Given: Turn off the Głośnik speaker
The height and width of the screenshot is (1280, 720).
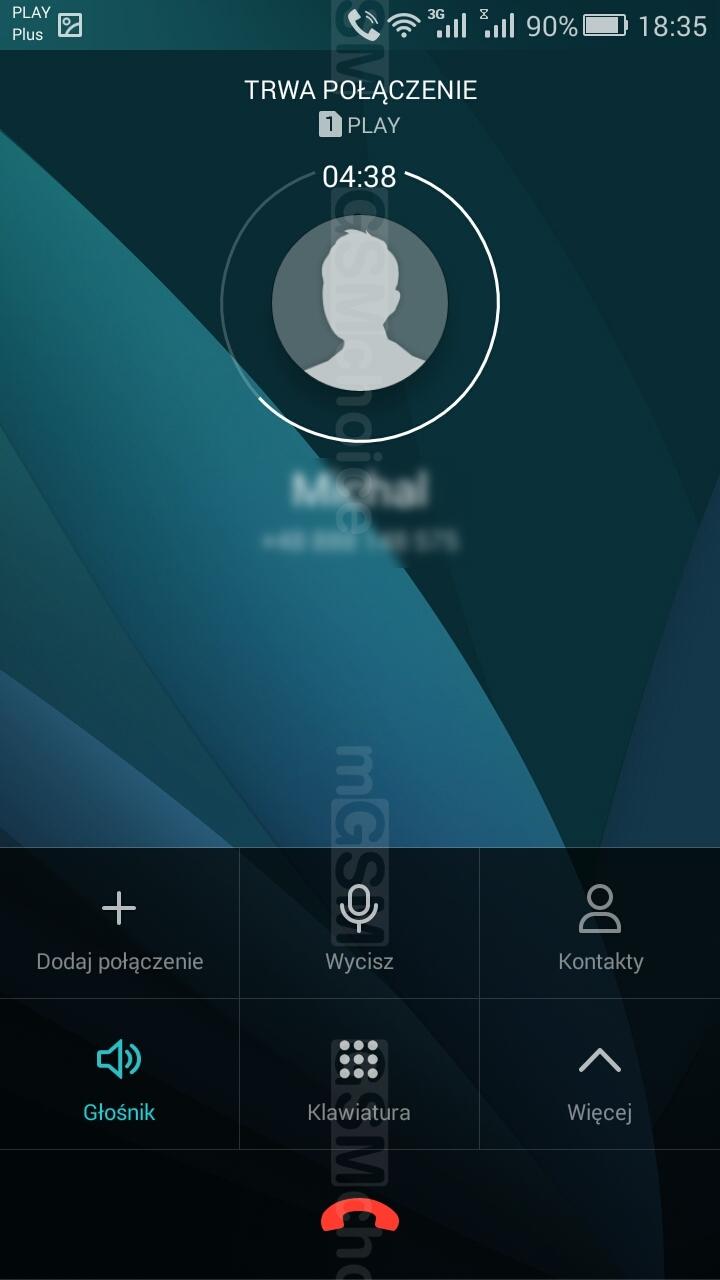Looking at the screenshot, I should point(119,1074).
